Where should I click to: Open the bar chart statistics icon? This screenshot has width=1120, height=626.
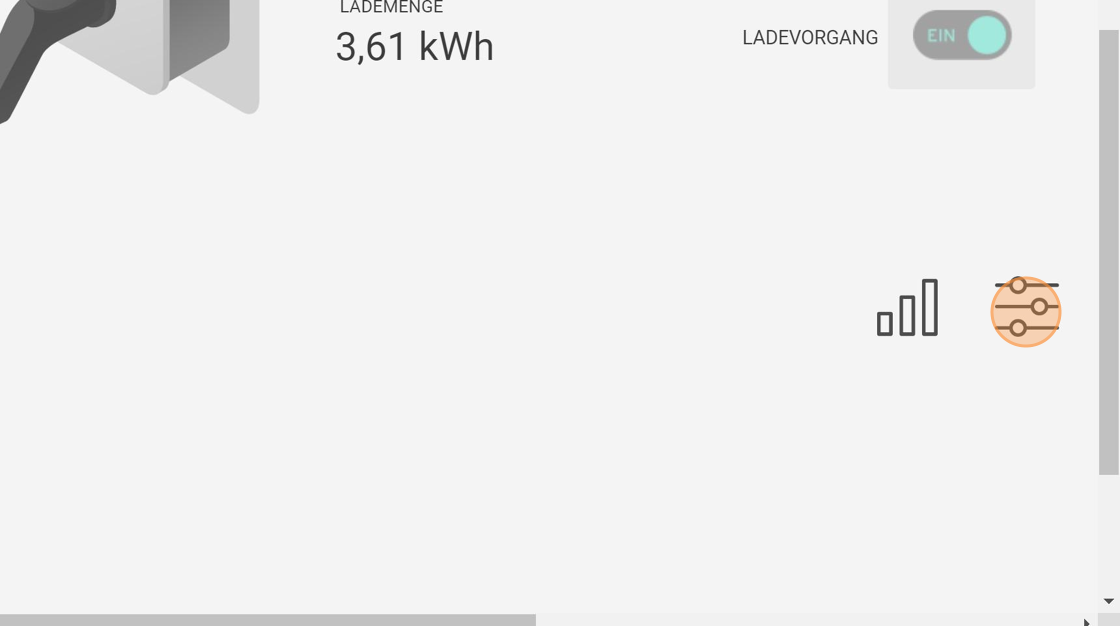pyautogui.click(x=907, y=308)
